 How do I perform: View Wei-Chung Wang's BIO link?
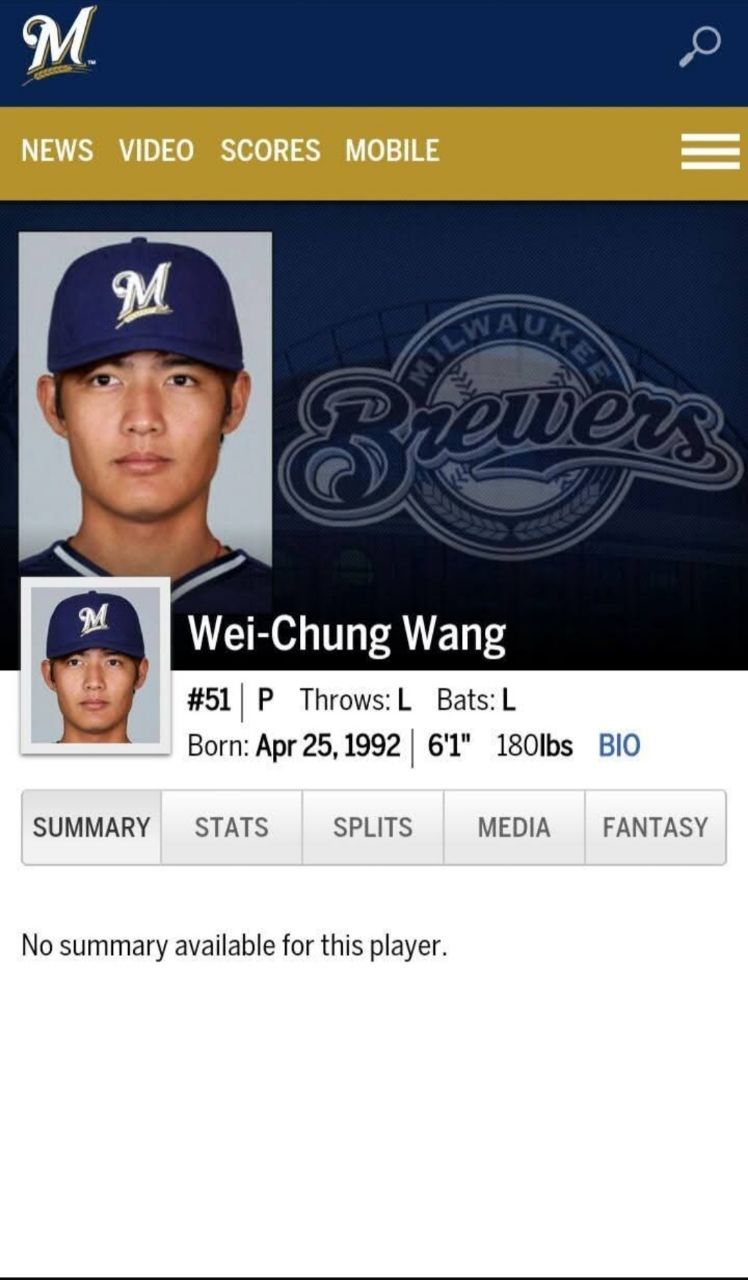(619, 746)
